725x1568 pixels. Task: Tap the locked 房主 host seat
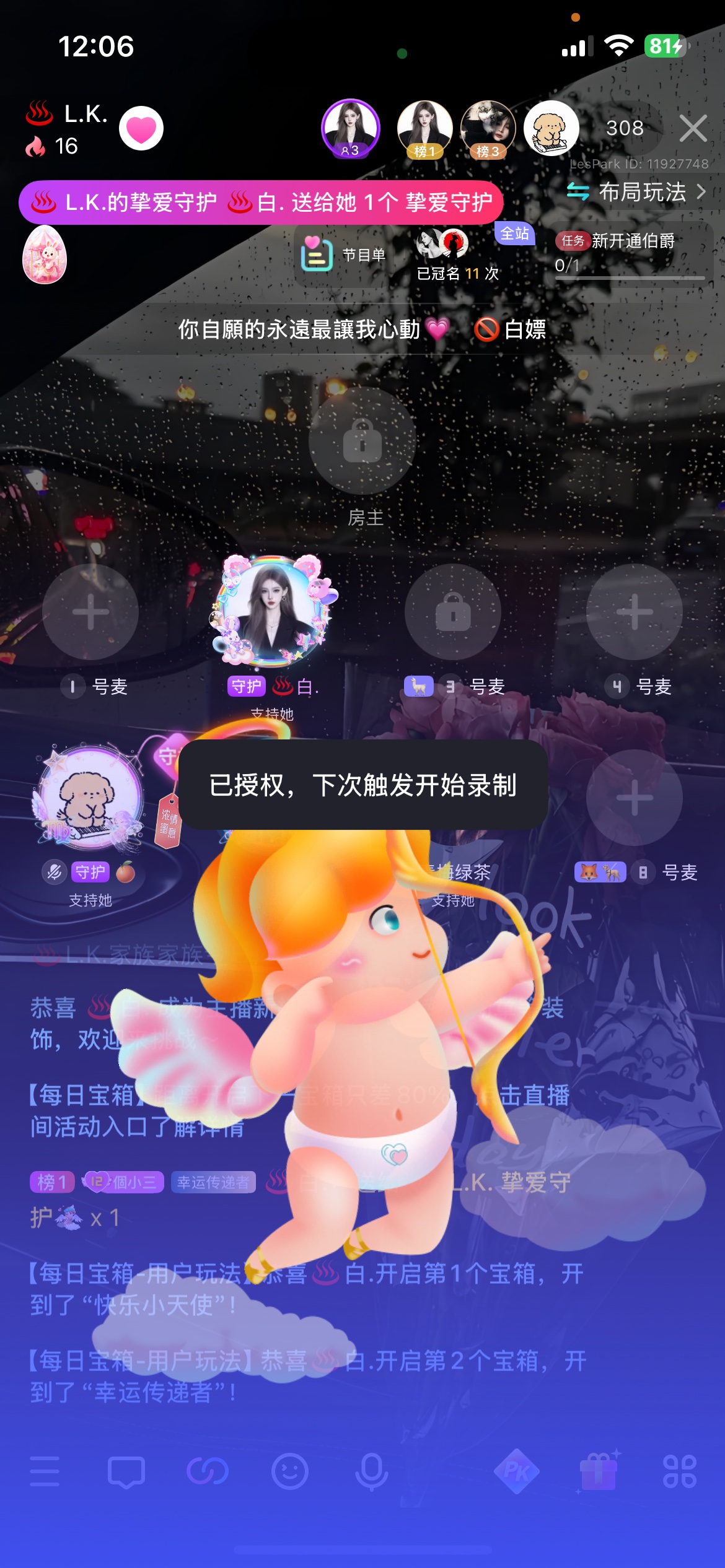pyautogui.click(x=362, y=441)
